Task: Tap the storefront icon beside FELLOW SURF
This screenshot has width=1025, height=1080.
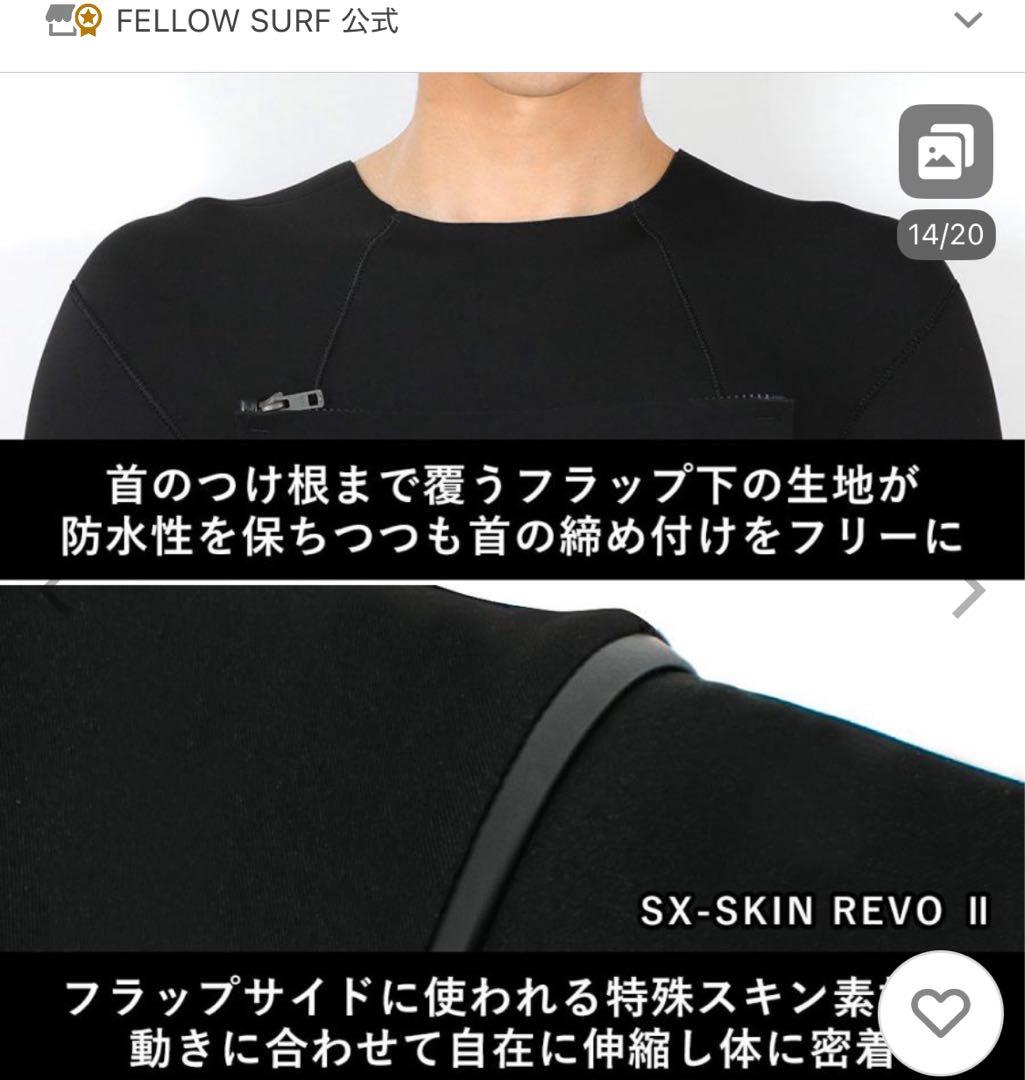Action: (60, 18)
